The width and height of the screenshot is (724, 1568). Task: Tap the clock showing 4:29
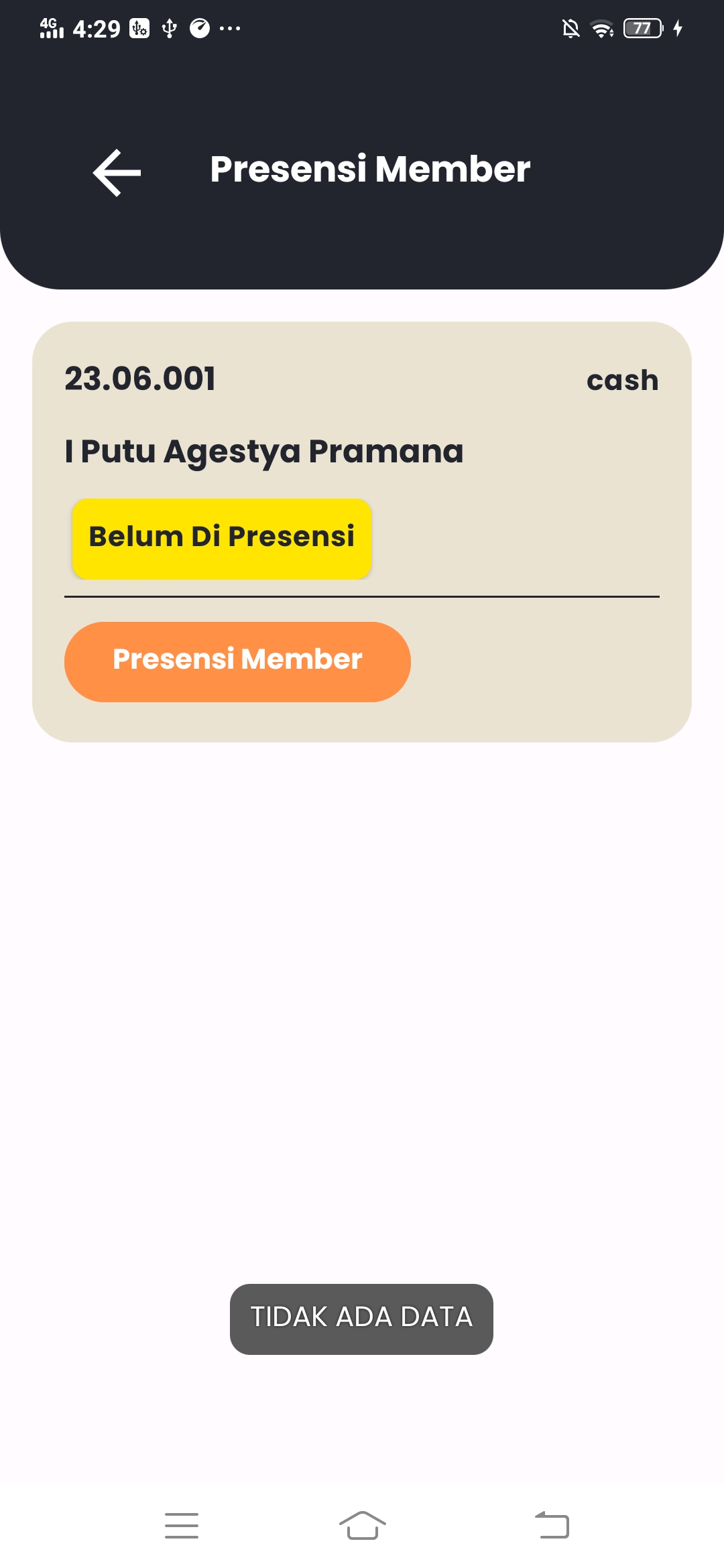[x=95, y=28]
